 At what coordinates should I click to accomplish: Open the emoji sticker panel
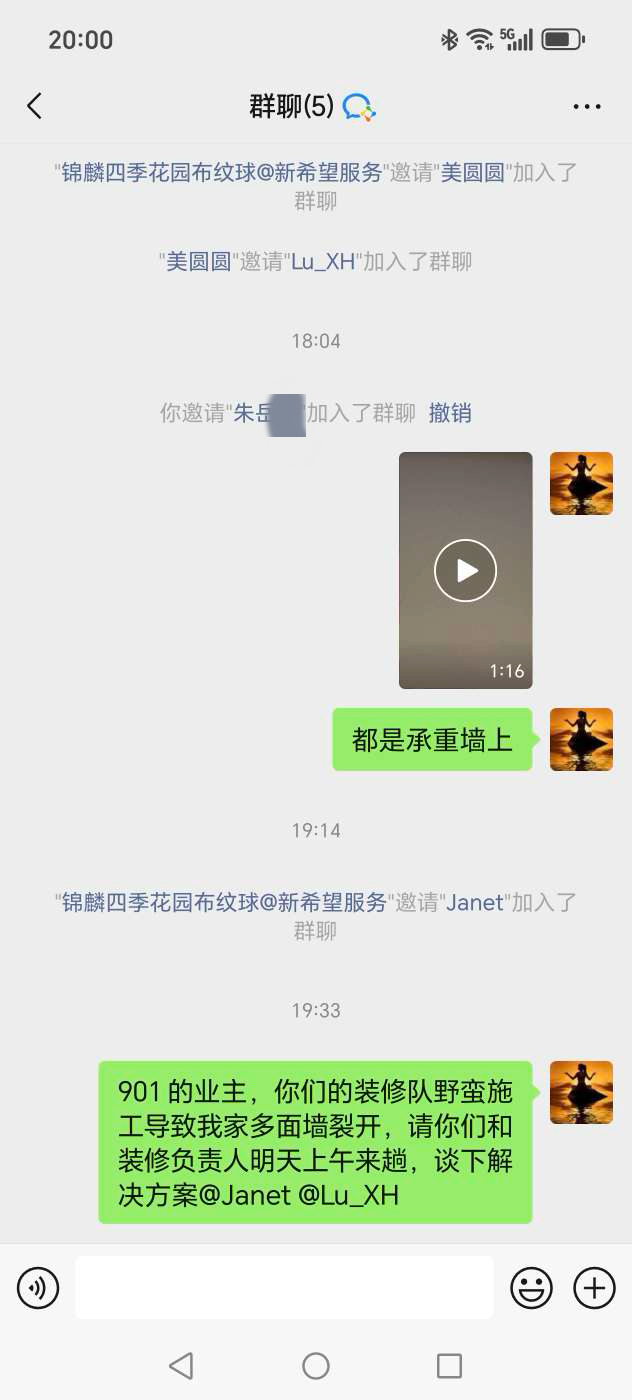click(x=531, y=1287)
